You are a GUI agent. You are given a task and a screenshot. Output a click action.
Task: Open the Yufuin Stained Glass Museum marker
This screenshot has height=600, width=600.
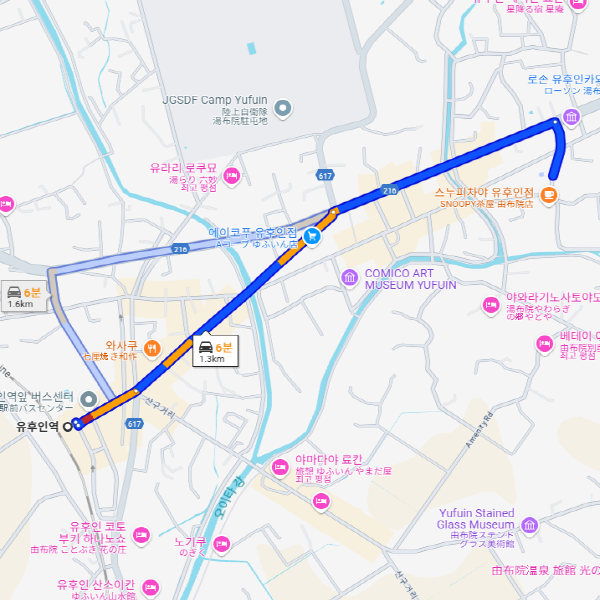pyautogui.click(x=529, y=522)
